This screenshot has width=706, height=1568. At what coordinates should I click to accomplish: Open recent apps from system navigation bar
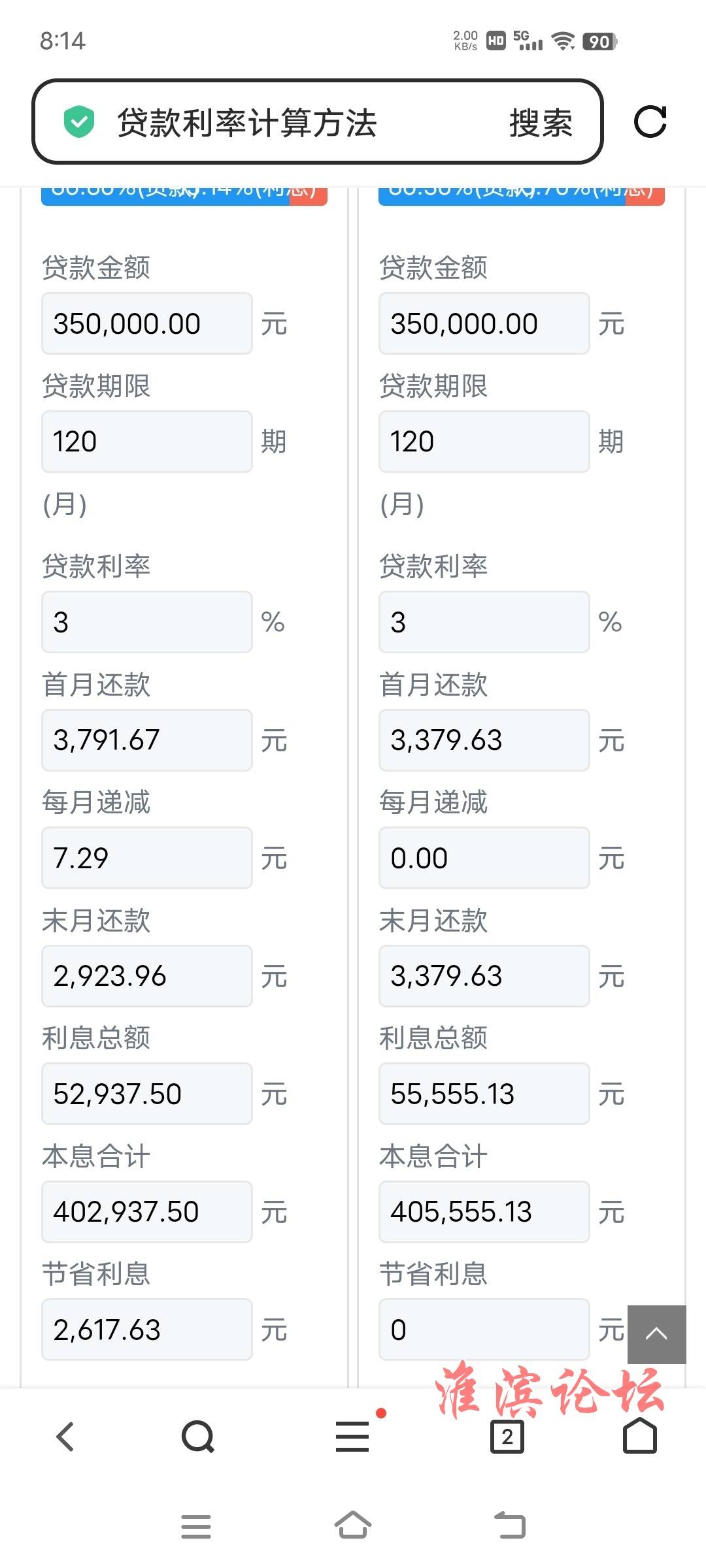pyautogui.click(x=196, y=1526)
